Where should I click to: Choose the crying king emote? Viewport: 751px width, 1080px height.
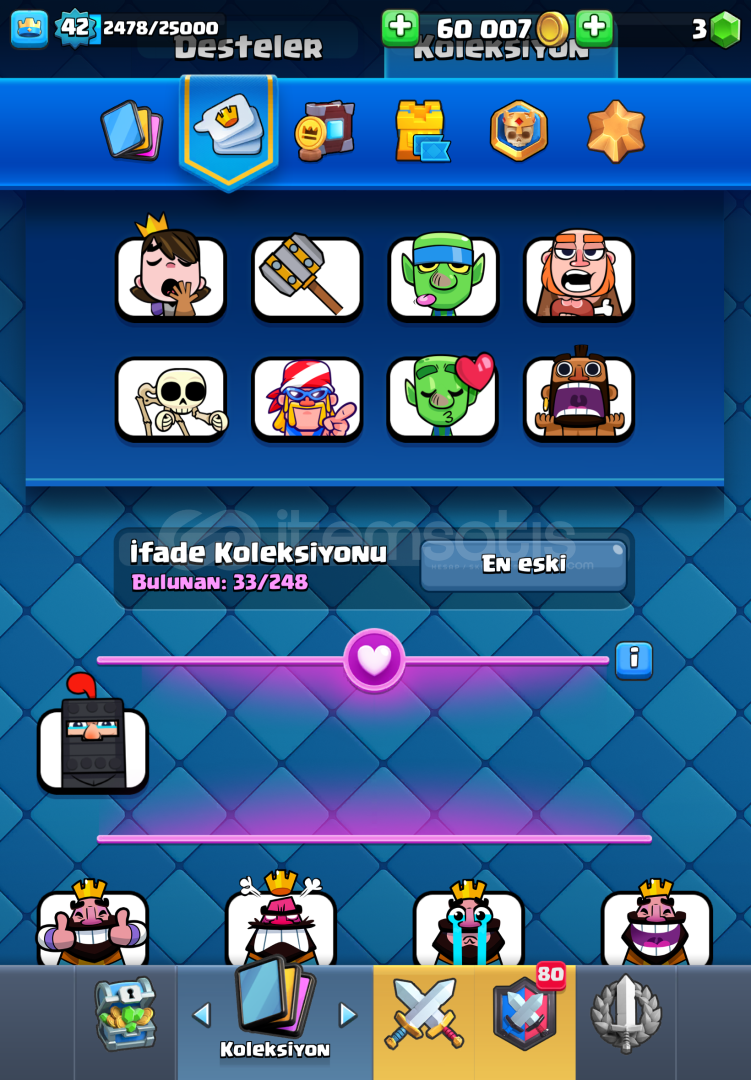(x=468, y=925)
